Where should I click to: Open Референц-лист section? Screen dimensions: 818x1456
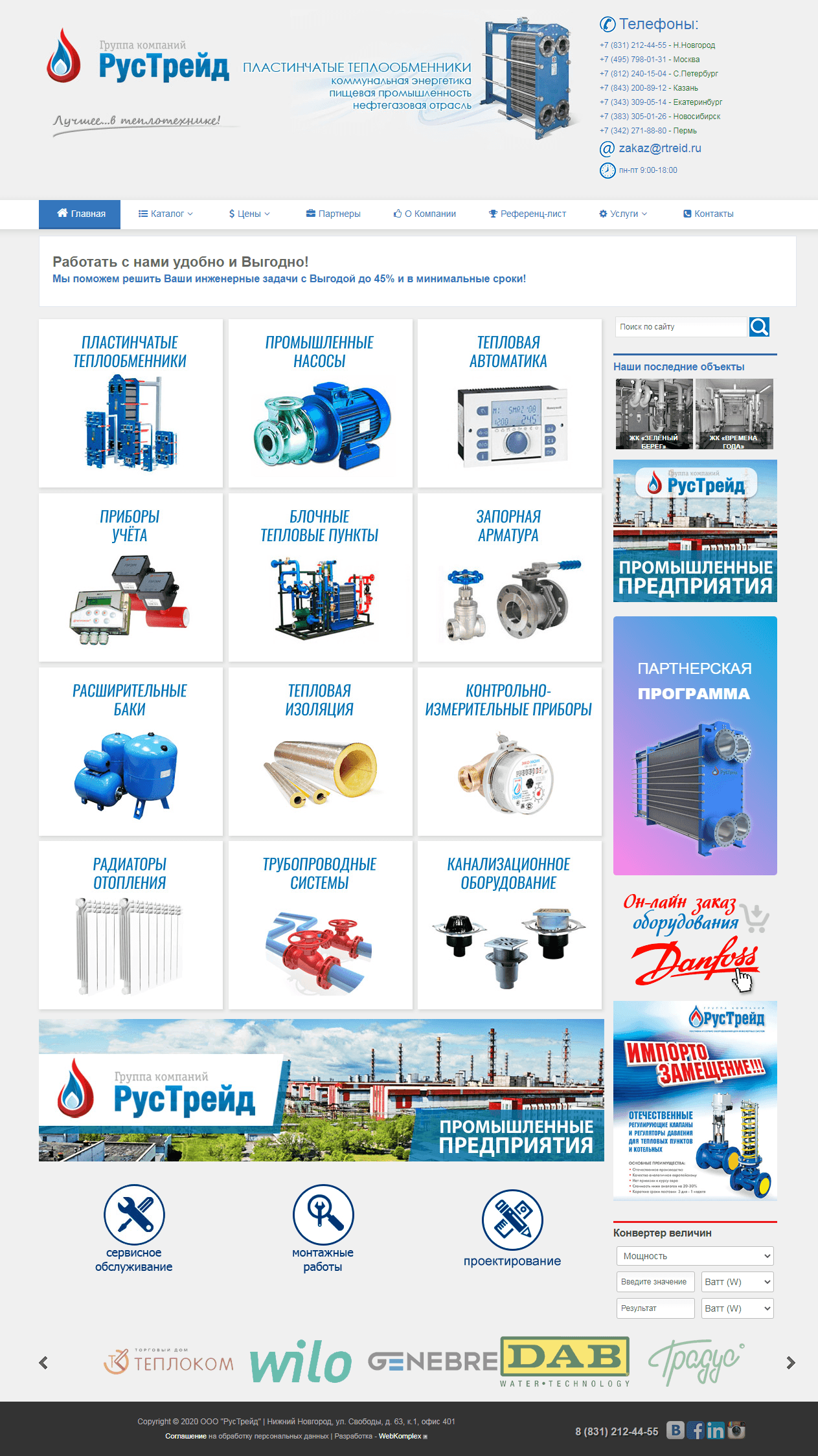pyautogui.click(x=527, y=214)
